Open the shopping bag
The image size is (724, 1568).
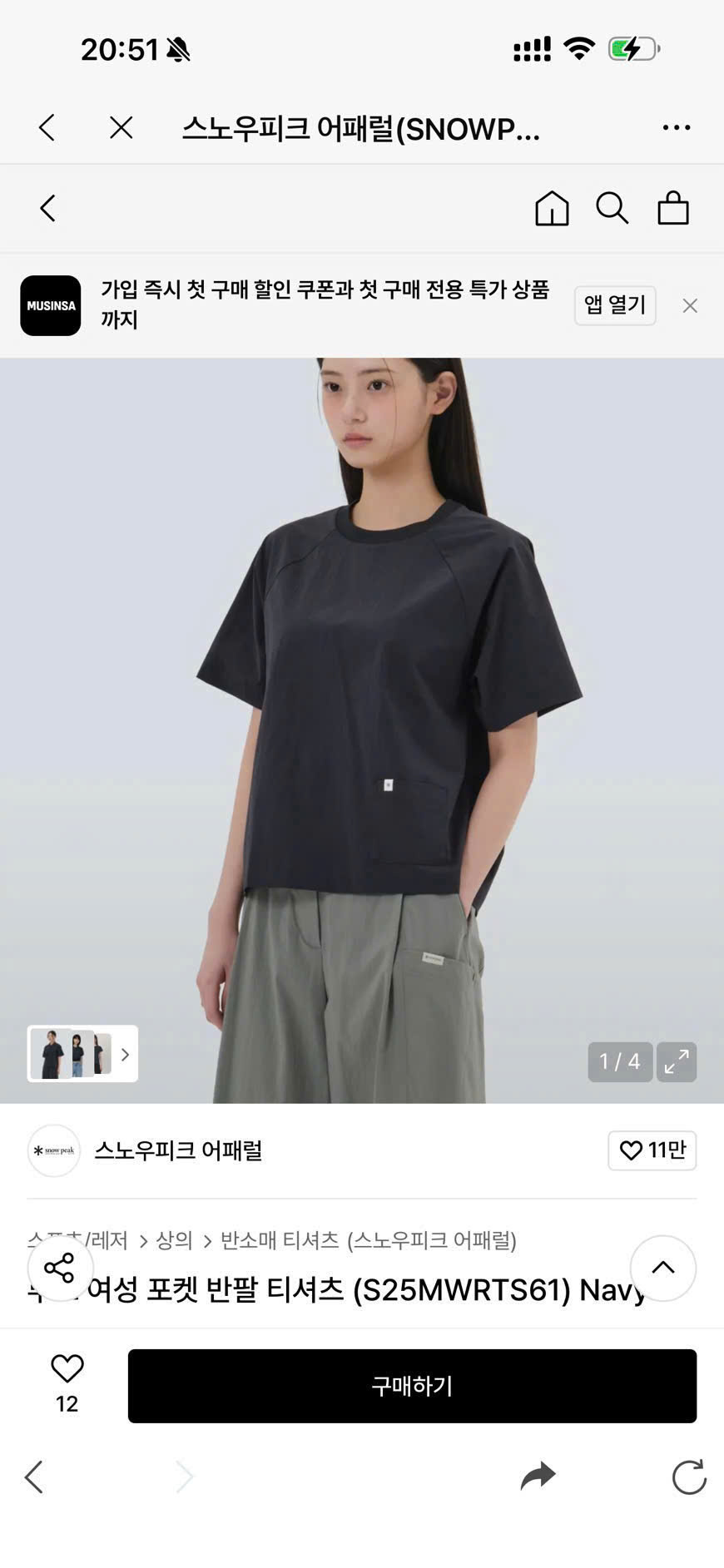(673, 208)
